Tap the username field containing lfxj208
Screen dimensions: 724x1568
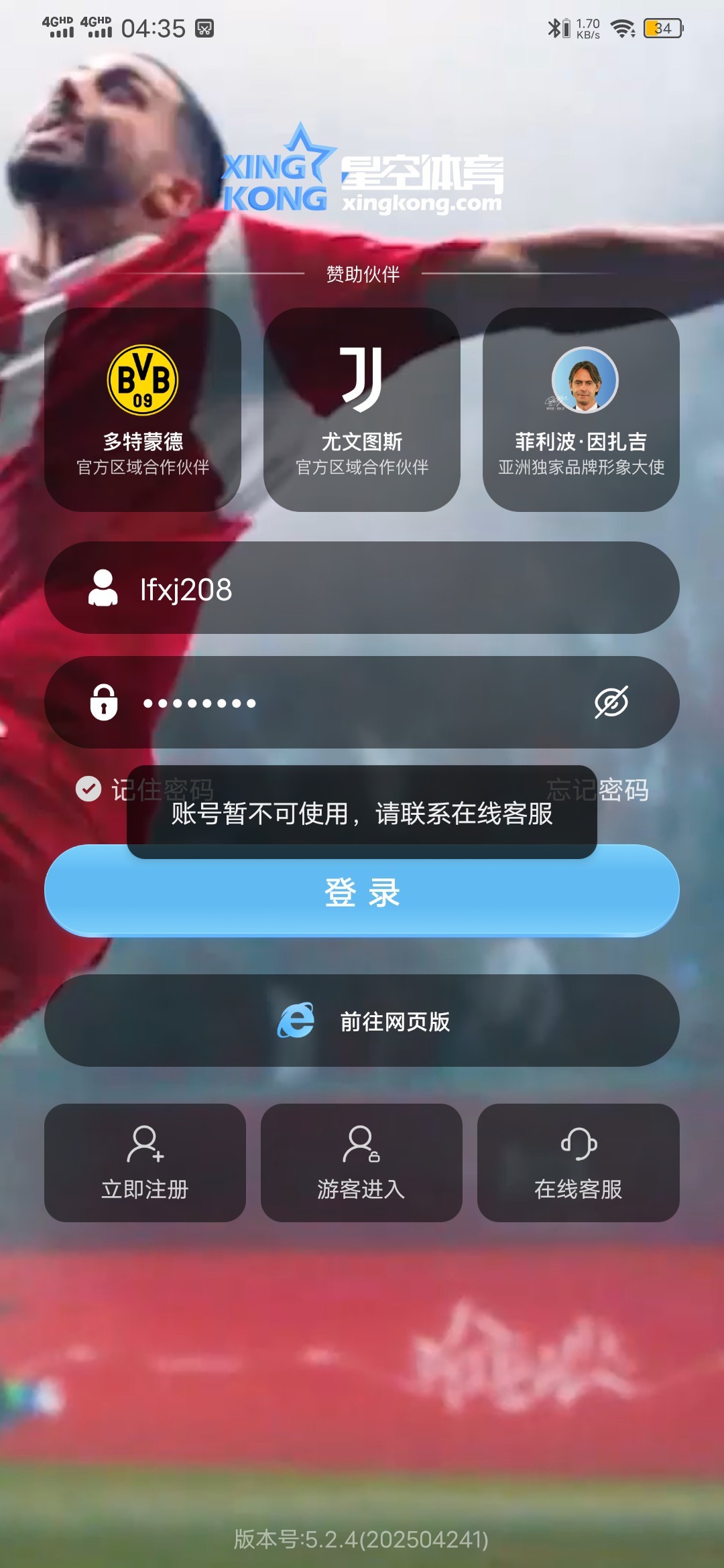362,588
